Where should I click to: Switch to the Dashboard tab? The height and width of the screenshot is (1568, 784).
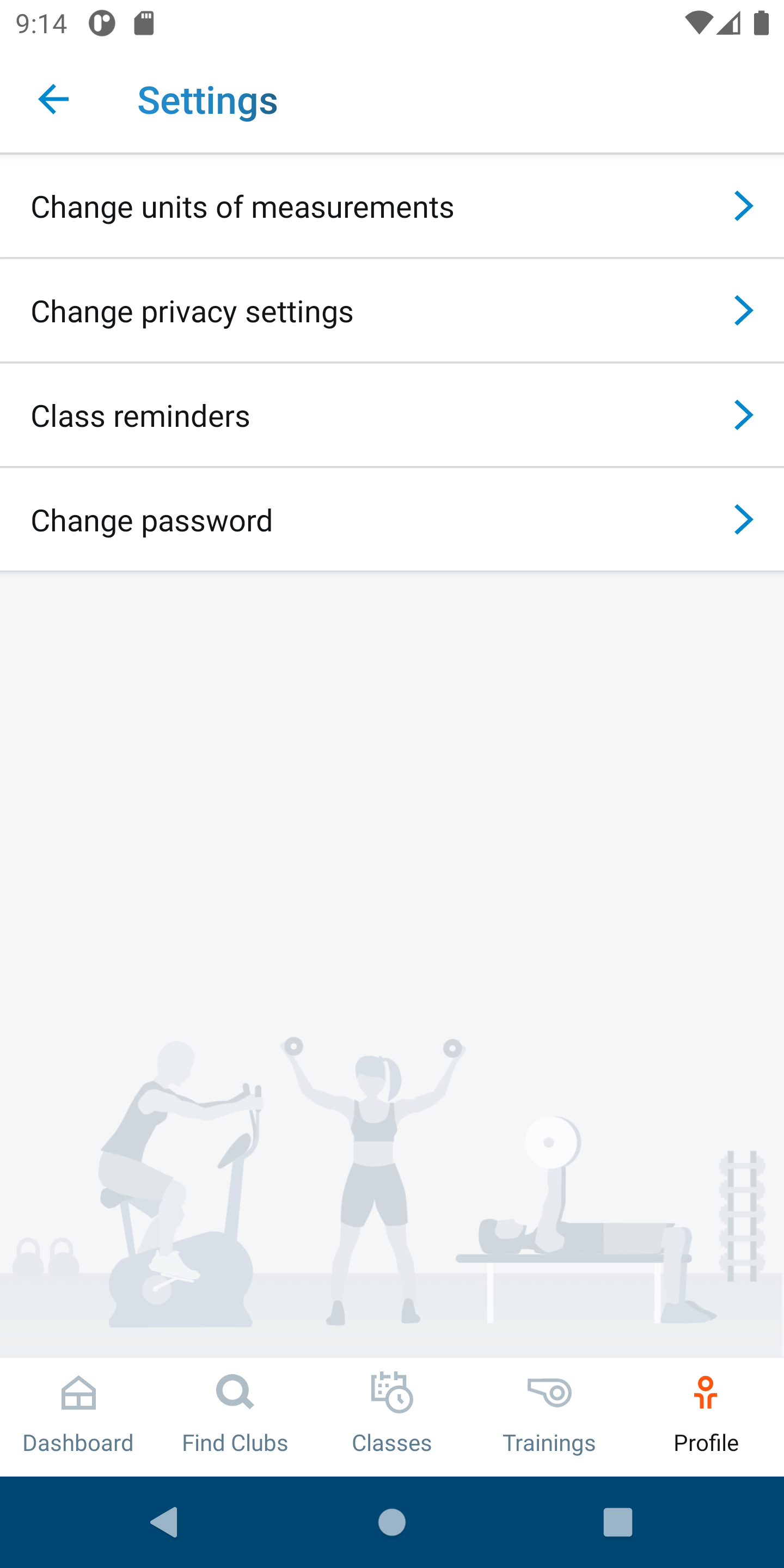point(78,1416)
